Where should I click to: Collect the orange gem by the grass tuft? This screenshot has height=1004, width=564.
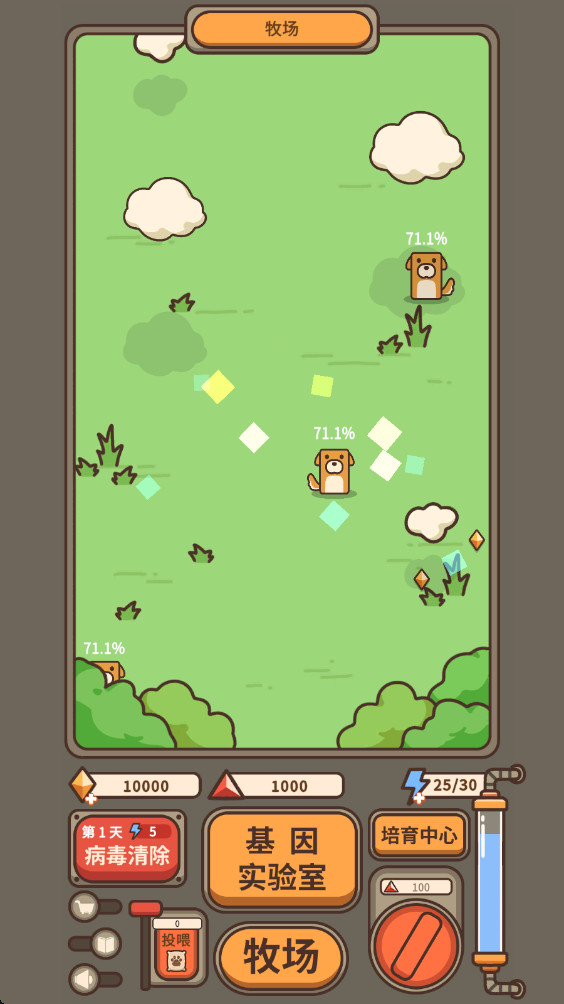[x=421, y=579]
